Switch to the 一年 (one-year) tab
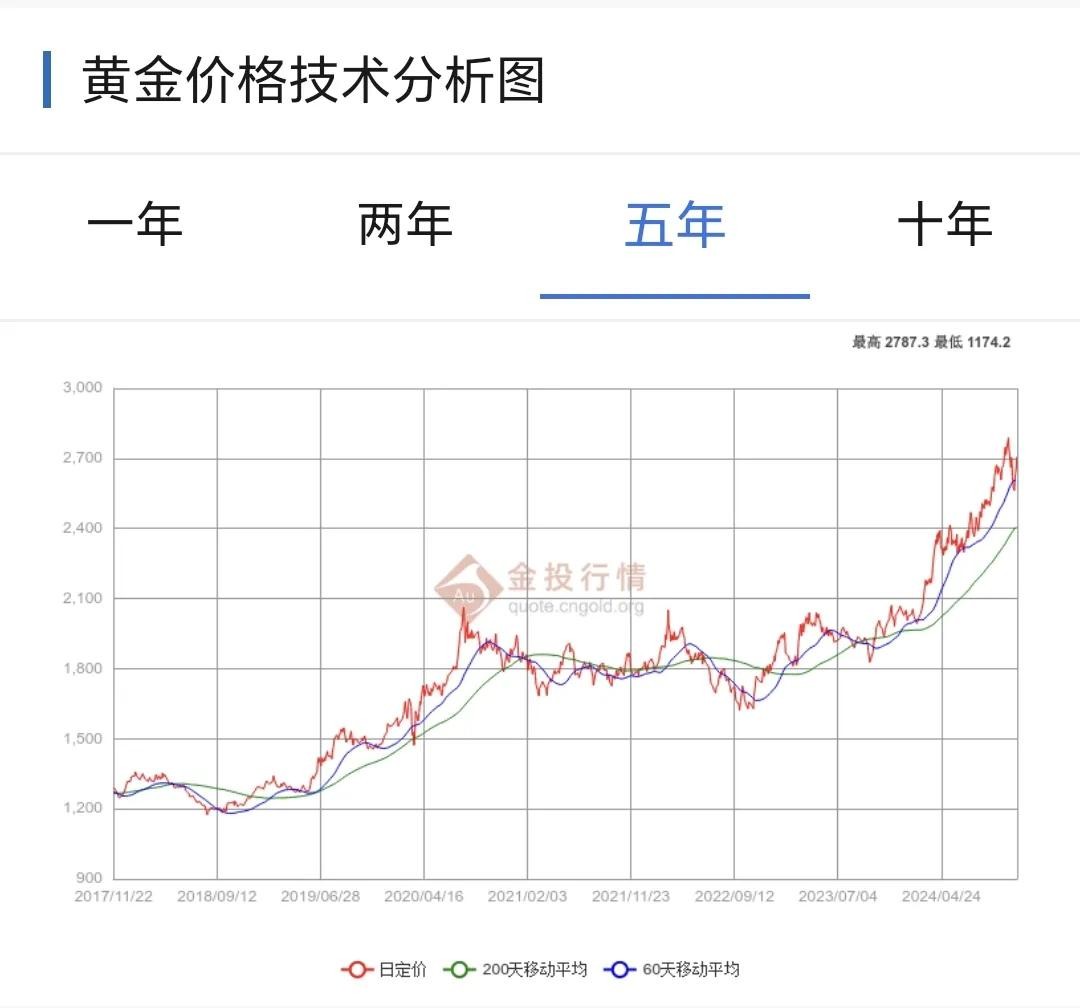1080x1008 pixels. click(135, 225)
